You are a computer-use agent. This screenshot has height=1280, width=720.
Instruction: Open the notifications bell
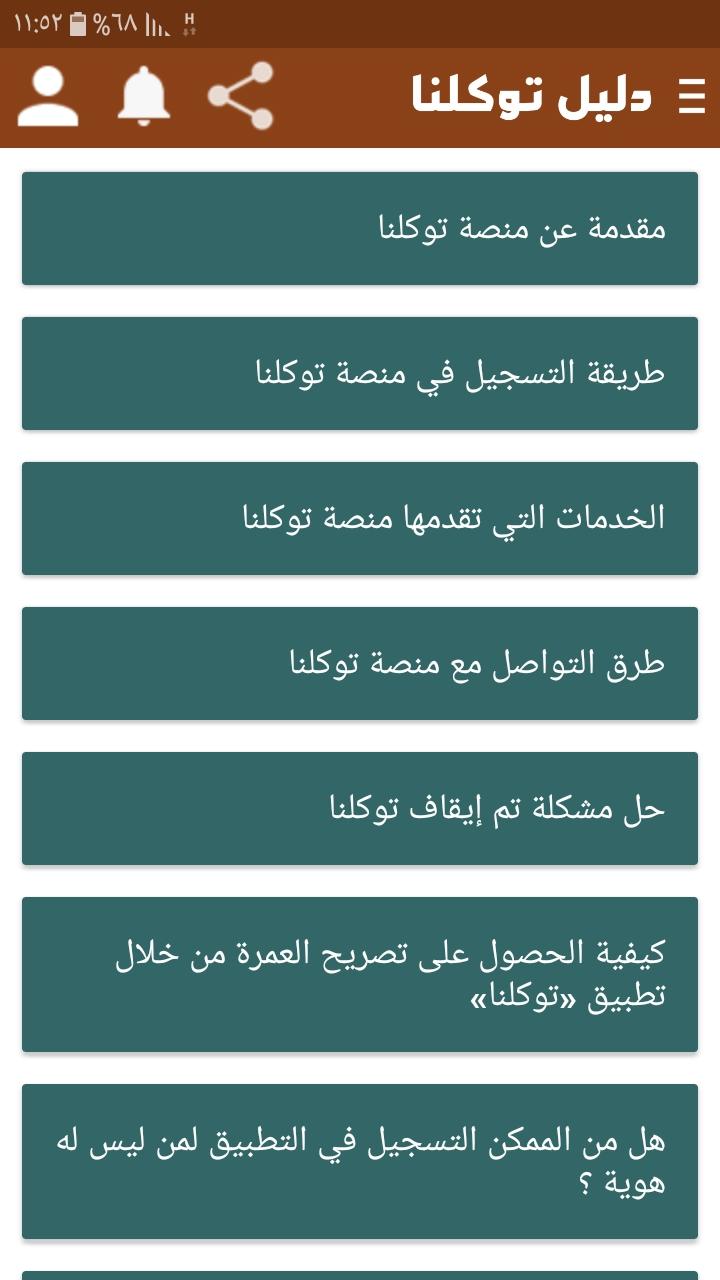click(144, 97)
